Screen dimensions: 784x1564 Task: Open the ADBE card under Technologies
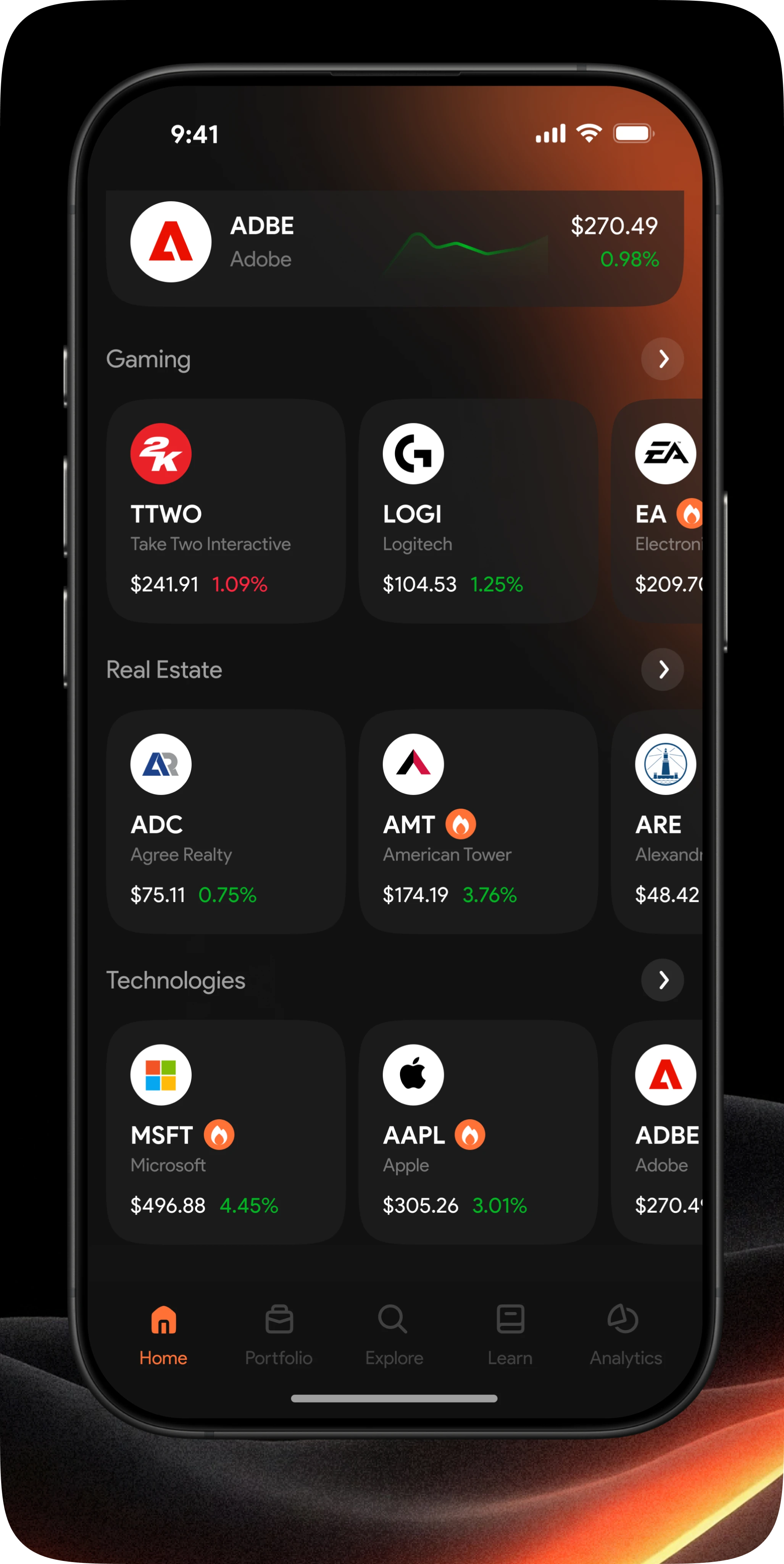(x=657, y=1132)
